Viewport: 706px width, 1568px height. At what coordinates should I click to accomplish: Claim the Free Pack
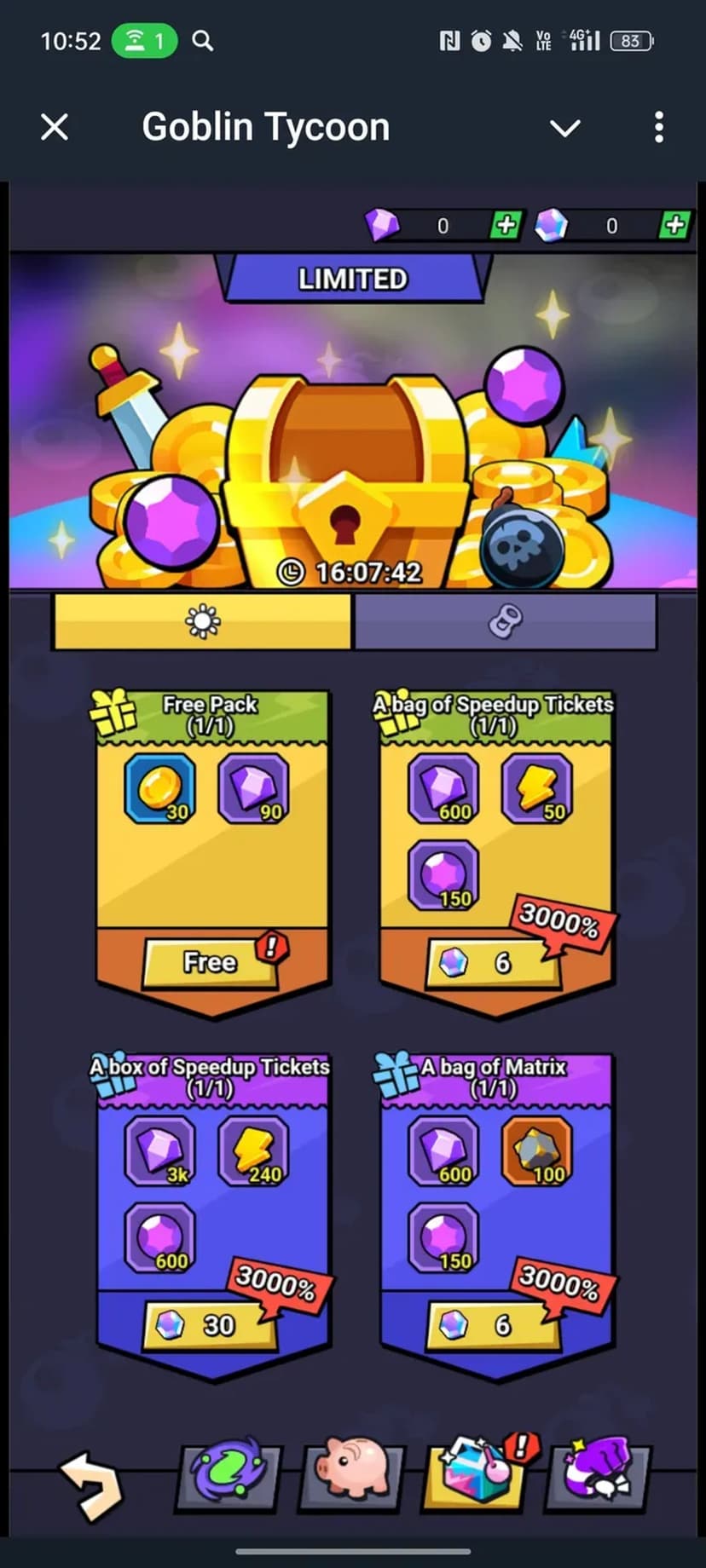(x=210, y=962)
